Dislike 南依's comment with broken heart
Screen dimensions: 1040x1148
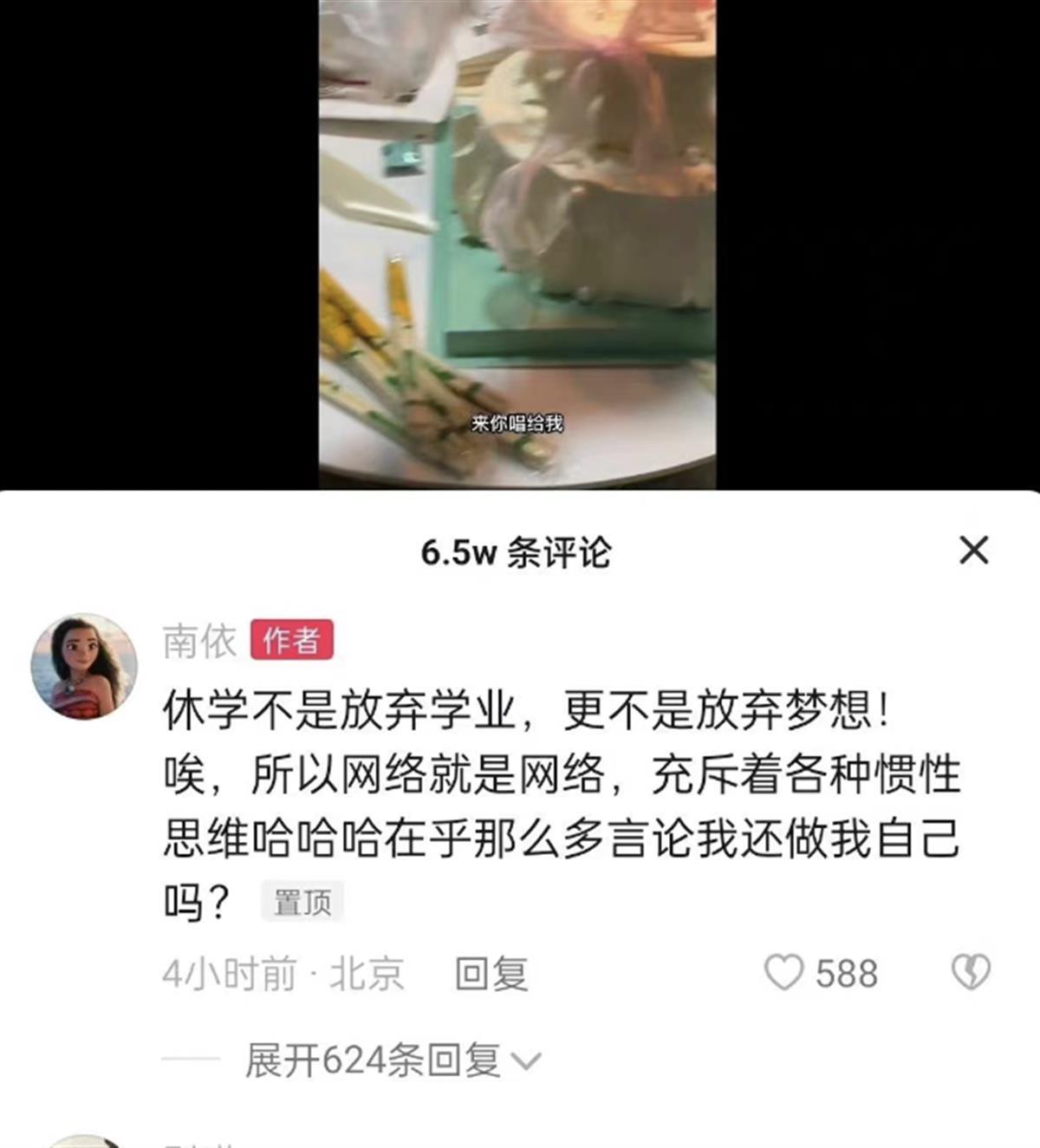pos(971,972)
